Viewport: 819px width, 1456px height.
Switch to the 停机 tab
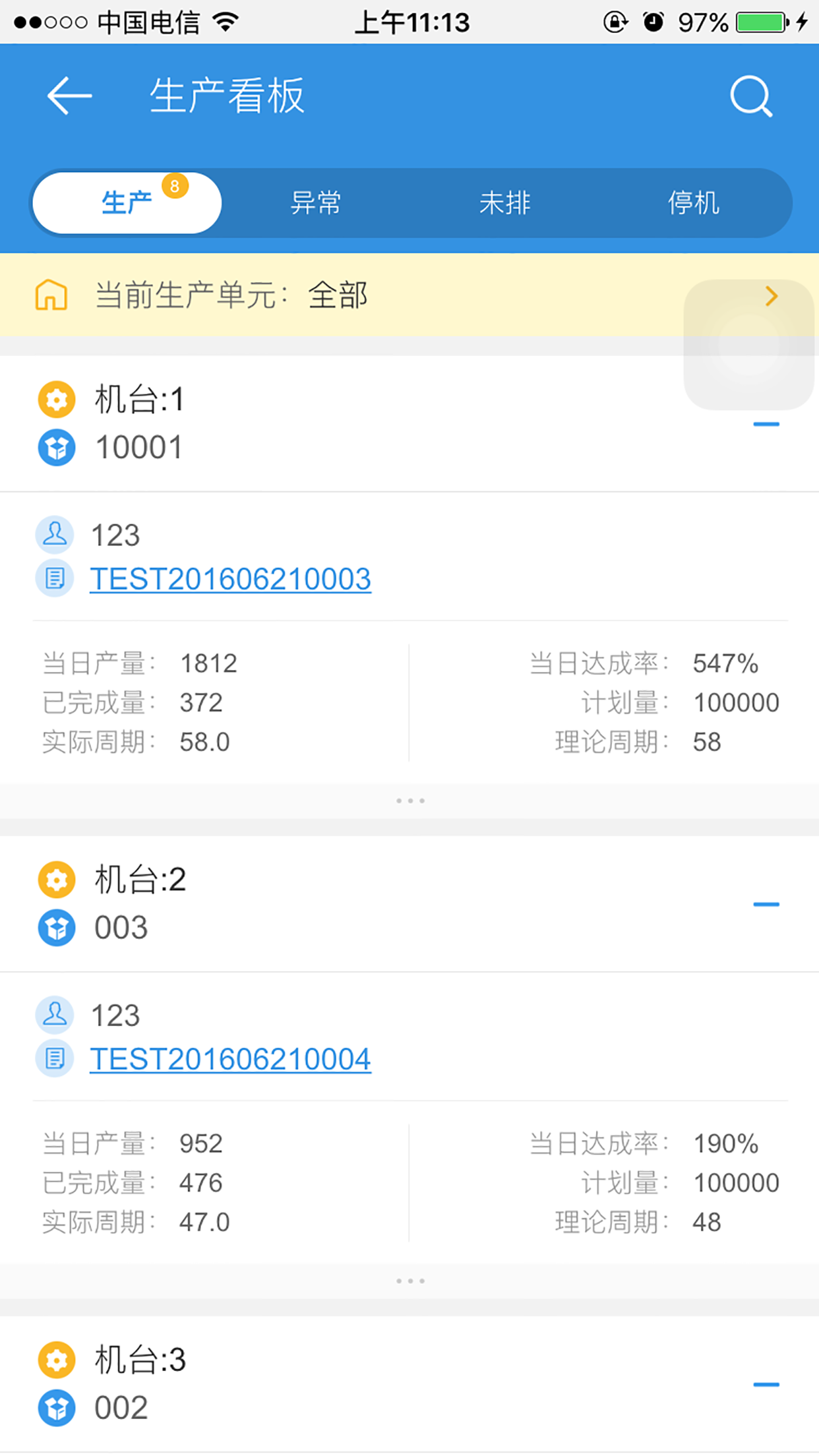pyautogui.click(x=693, y=202)
